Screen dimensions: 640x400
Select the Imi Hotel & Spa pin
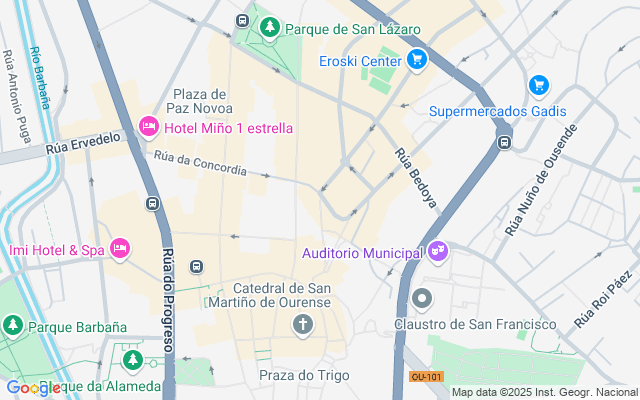tap(120, 247)
